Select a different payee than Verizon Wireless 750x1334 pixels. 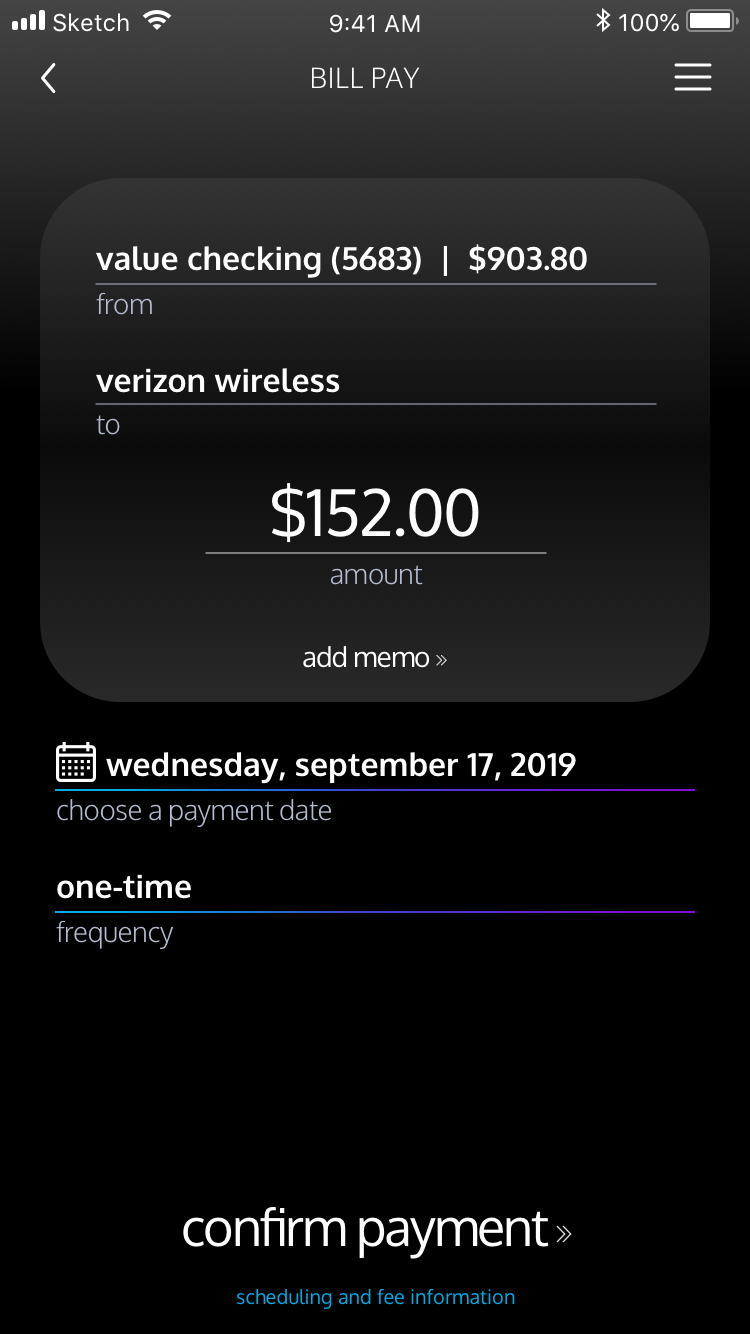[x=218, y=381]
